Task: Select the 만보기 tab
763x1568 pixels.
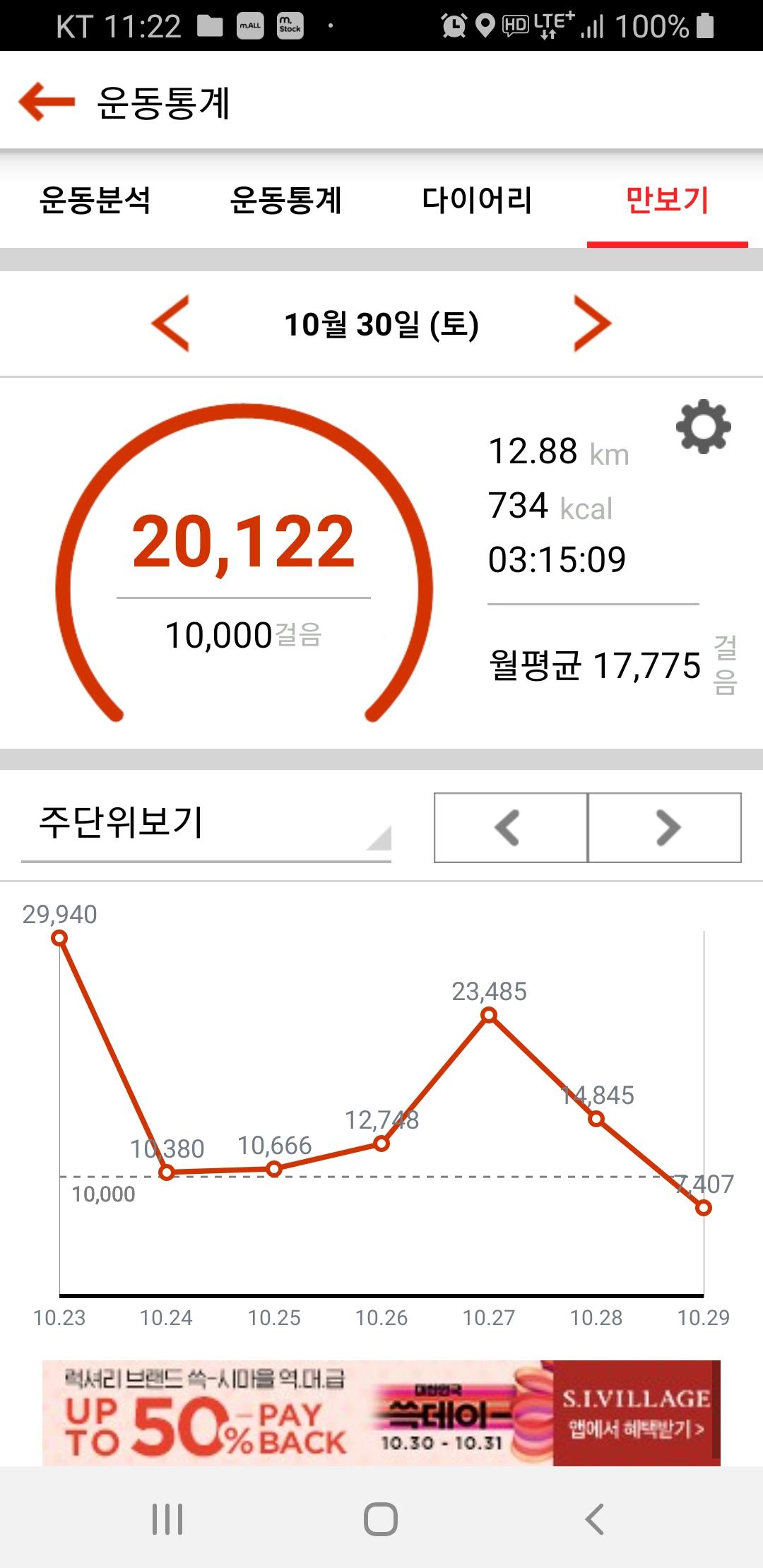Action: (667, 201)
